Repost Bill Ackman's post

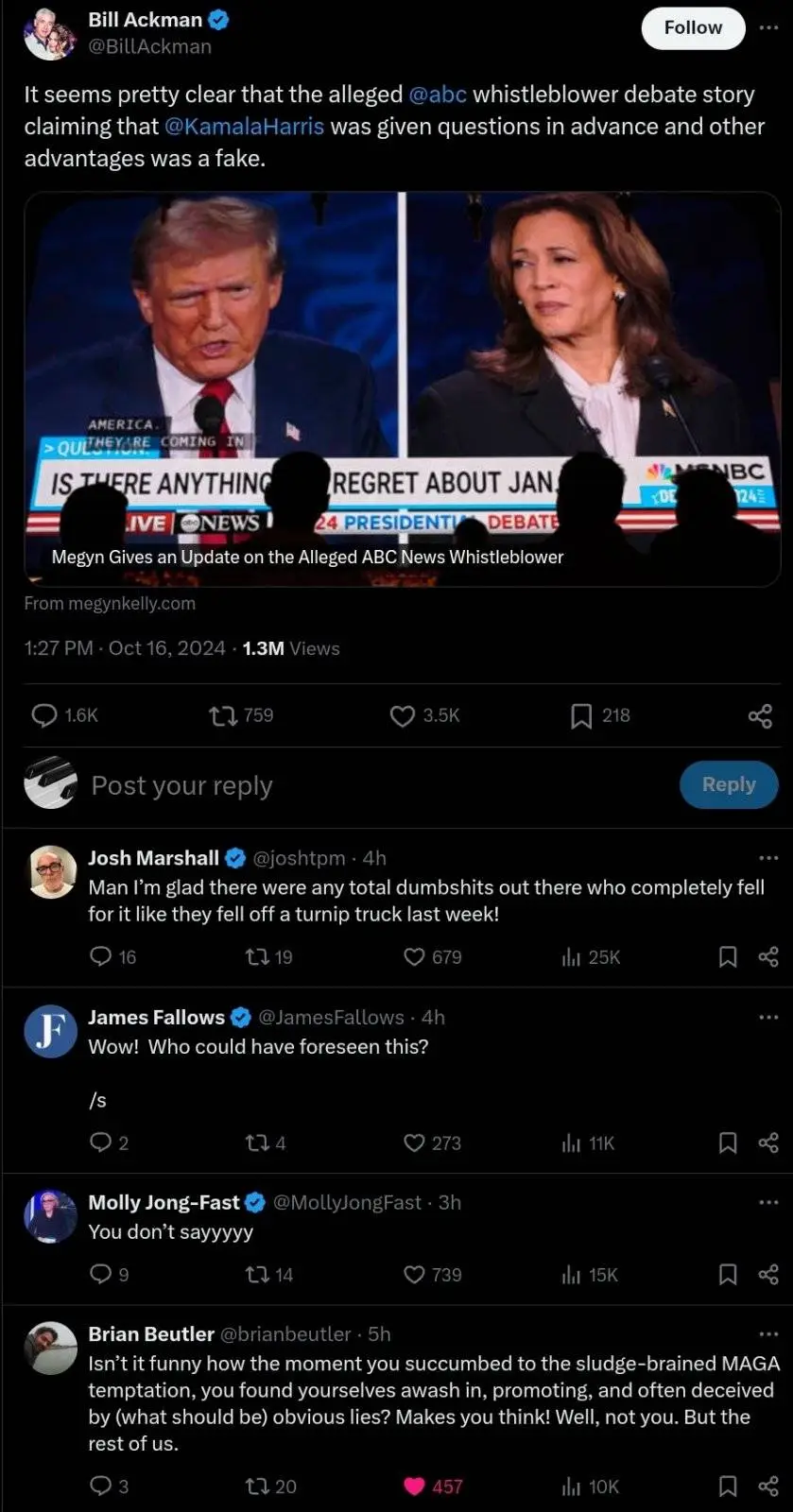pos(223,715)
